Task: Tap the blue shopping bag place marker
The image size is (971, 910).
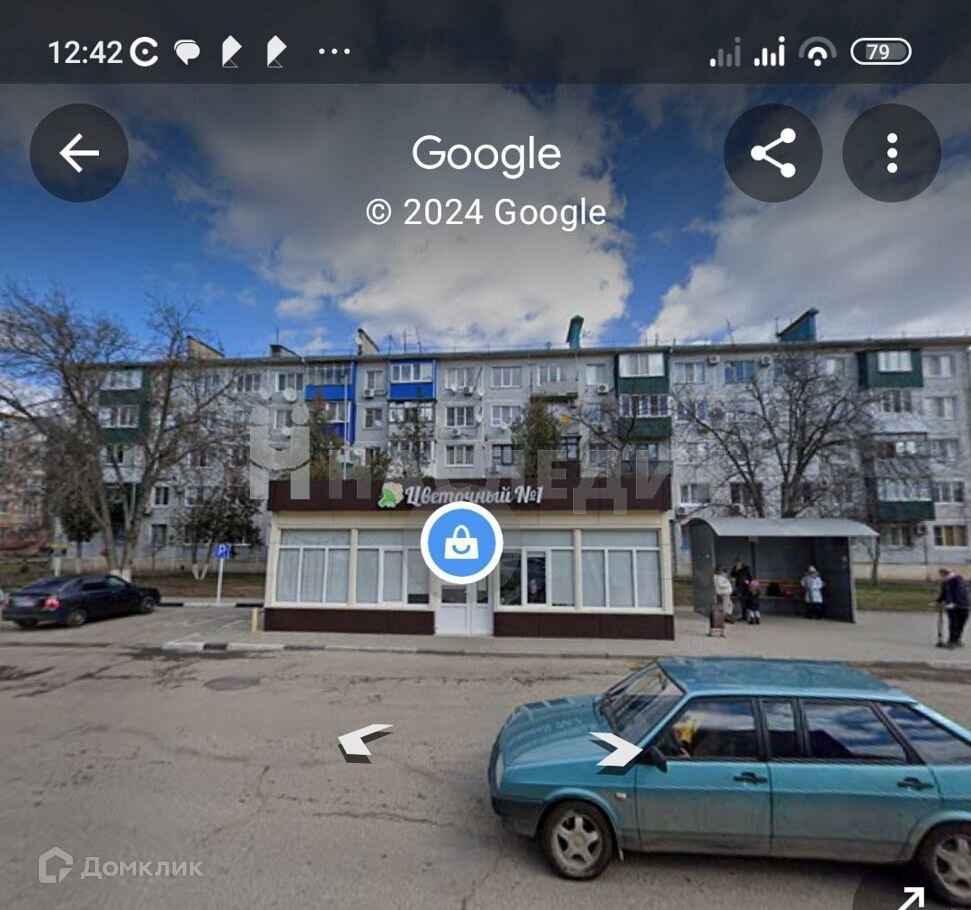Action: coord(461,543)
